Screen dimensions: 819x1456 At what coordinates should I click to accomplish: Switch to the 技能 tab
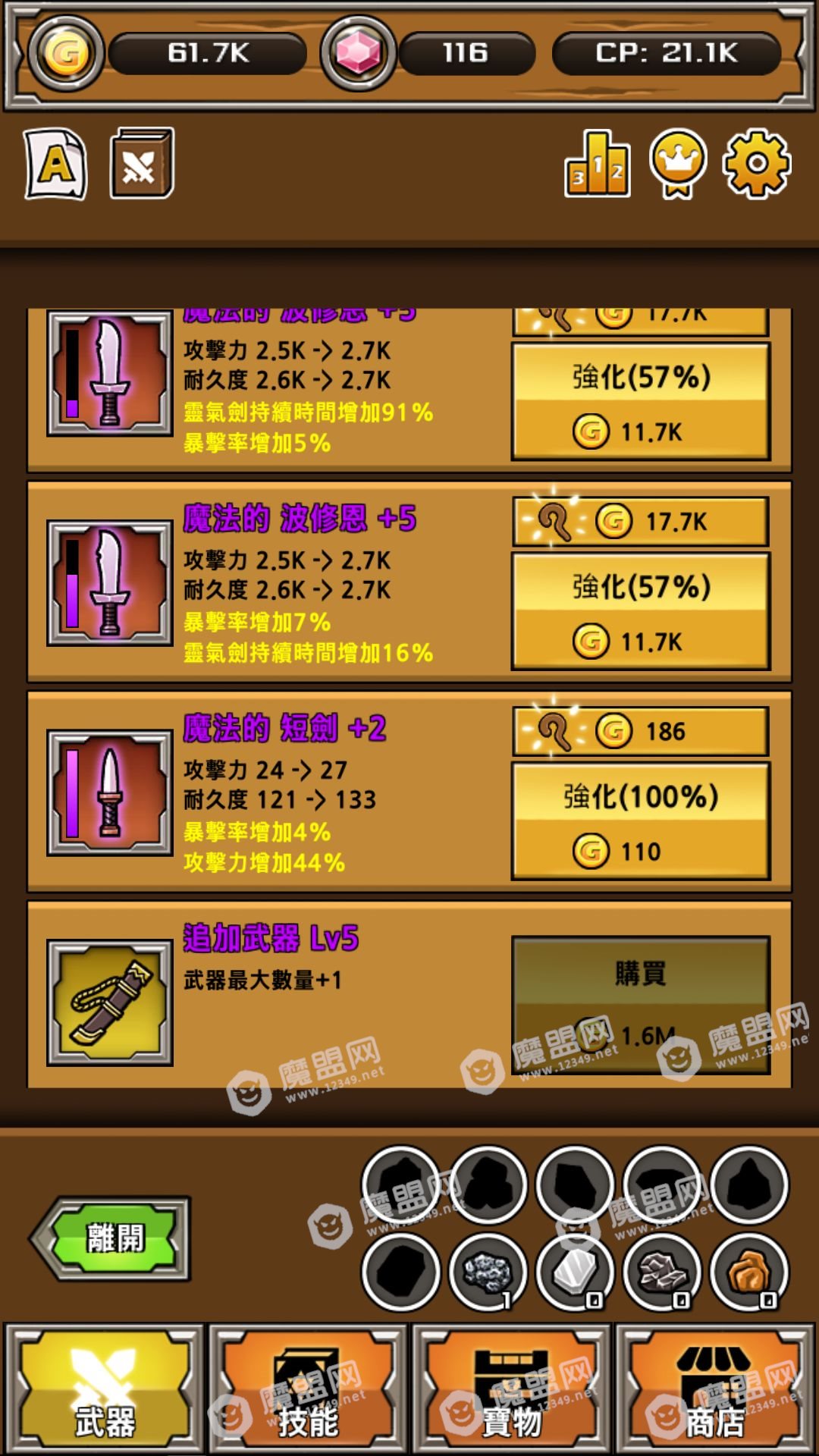click(x=308, y=1388)
